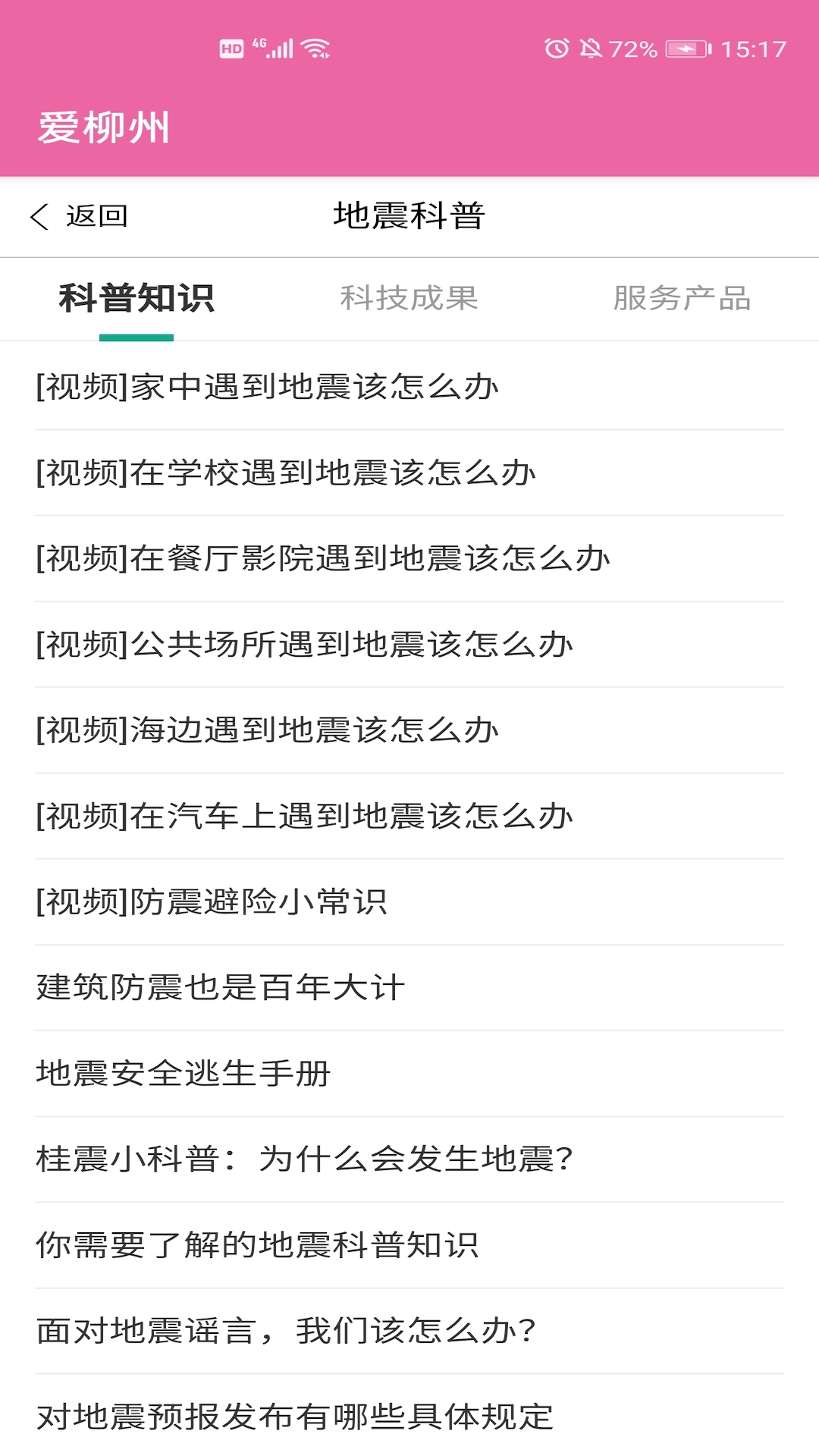Screen dimensions: 819x1456
Task: Select the 科普知识 tab
Action: 136,298
